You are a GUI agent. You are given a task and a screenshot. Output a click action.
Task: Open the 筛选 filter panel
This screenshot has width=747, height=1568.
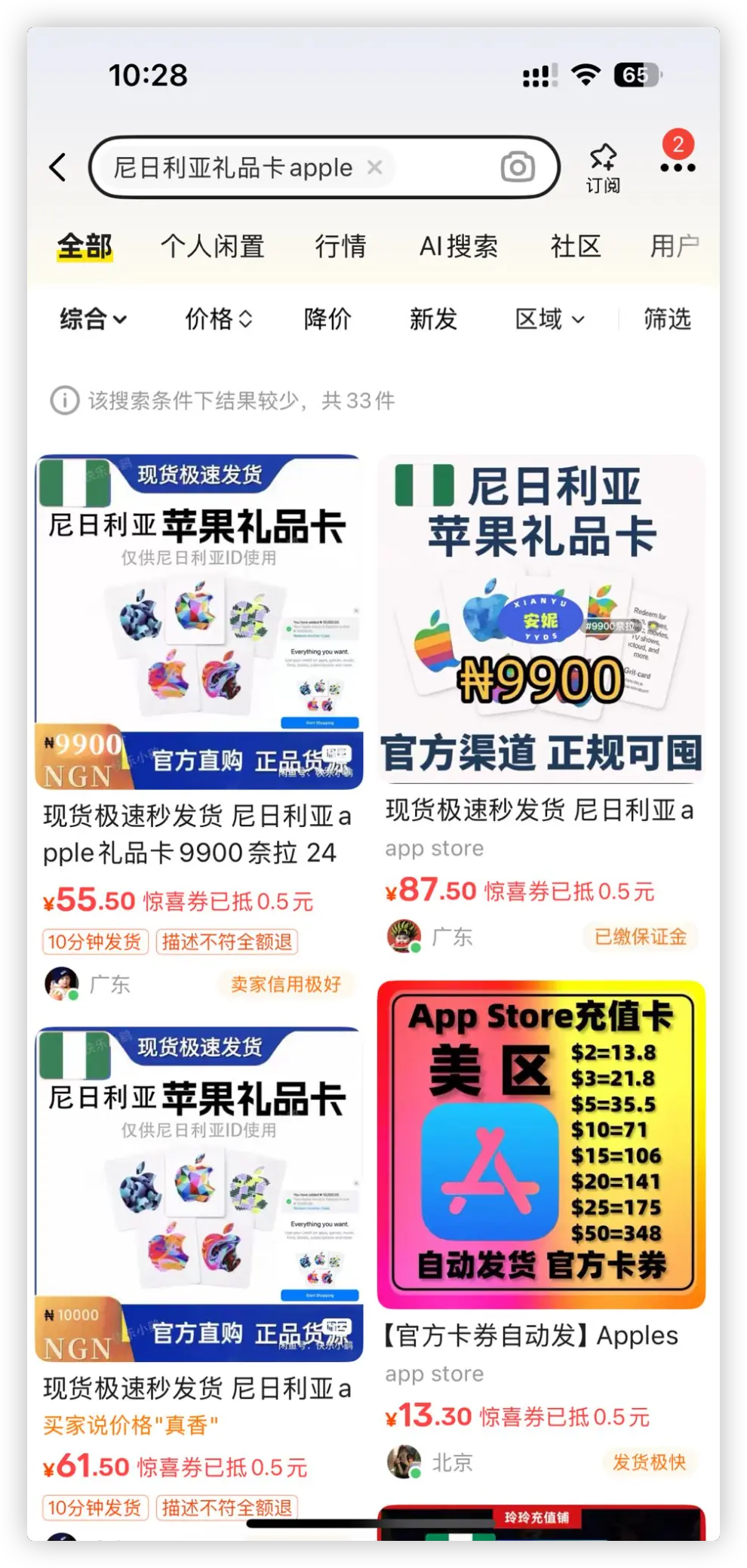tap(667, 319)
